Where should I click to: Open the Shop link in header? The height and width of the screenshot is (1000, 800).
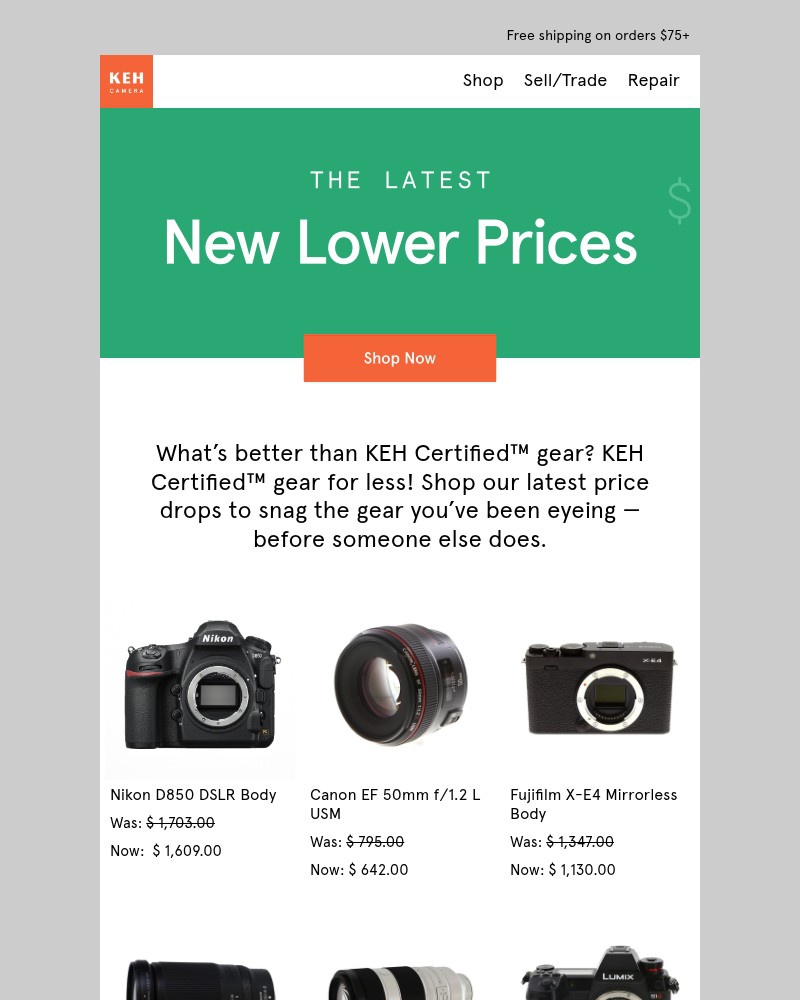[x=482, y=80]
